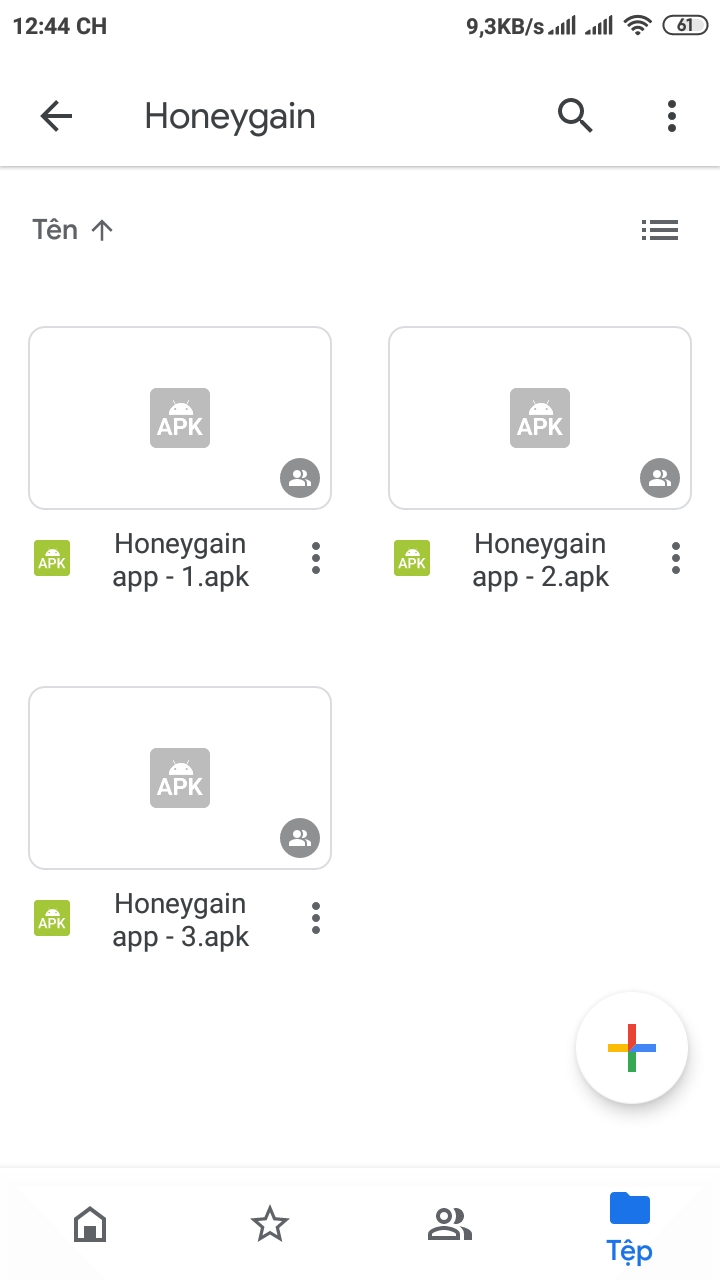Screen dimensions: 720x1280
Task: Show options for Honeygain app - 2.apk
Action: [676, 558]
